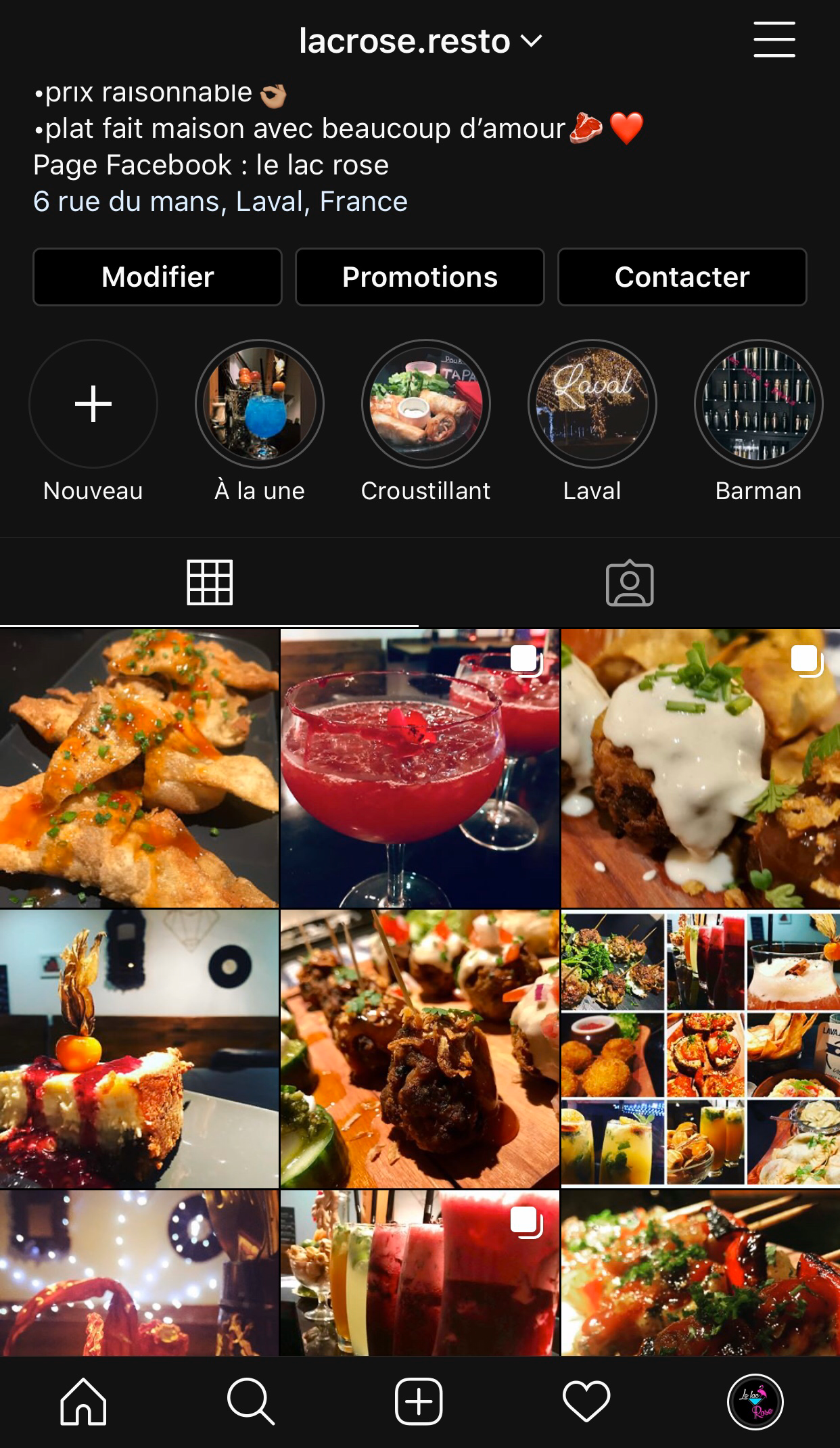The height and width of the screenshot is (1448, 840).
Task: Open the red cocktail post
Action: click(420, 768)
